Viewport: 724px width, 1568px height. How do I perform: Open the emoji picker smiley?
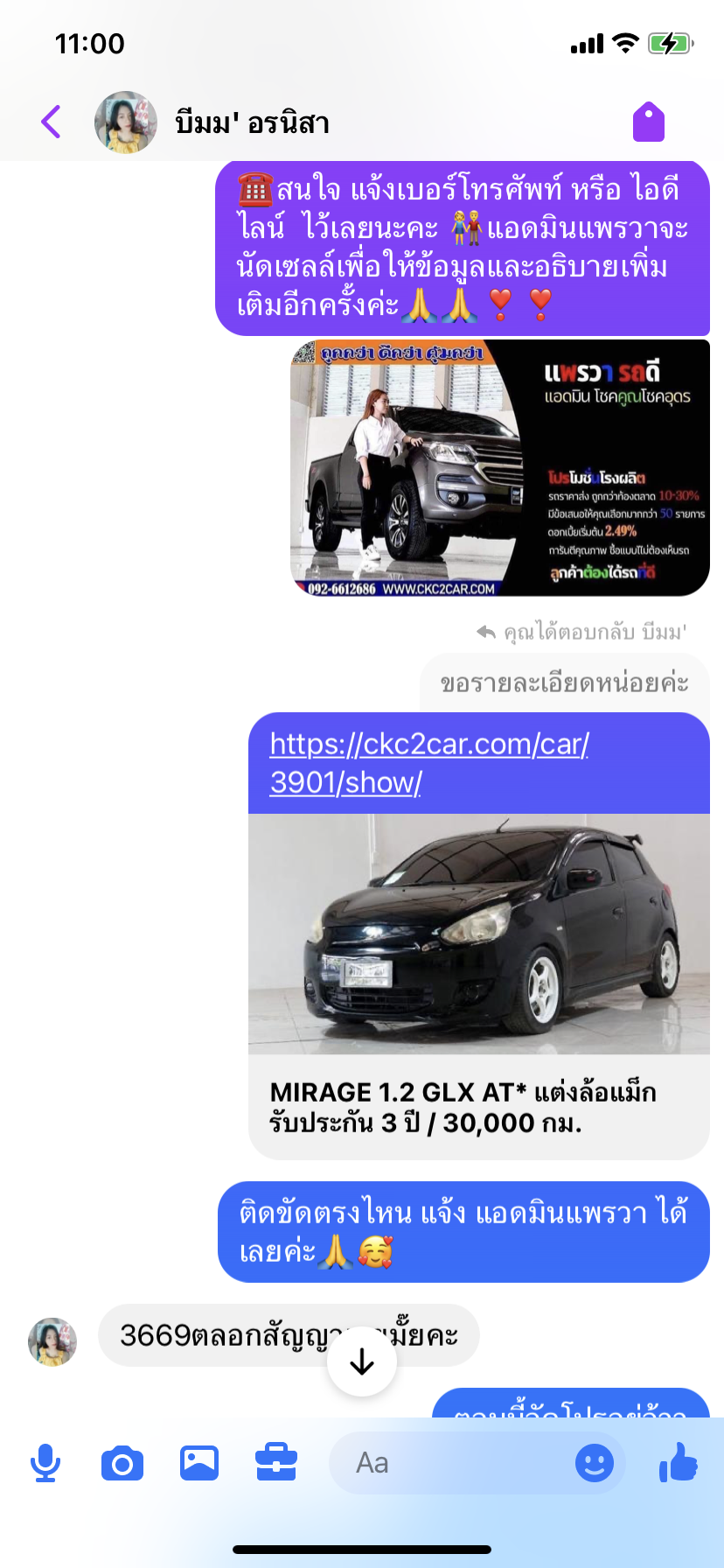point(595,1463)
